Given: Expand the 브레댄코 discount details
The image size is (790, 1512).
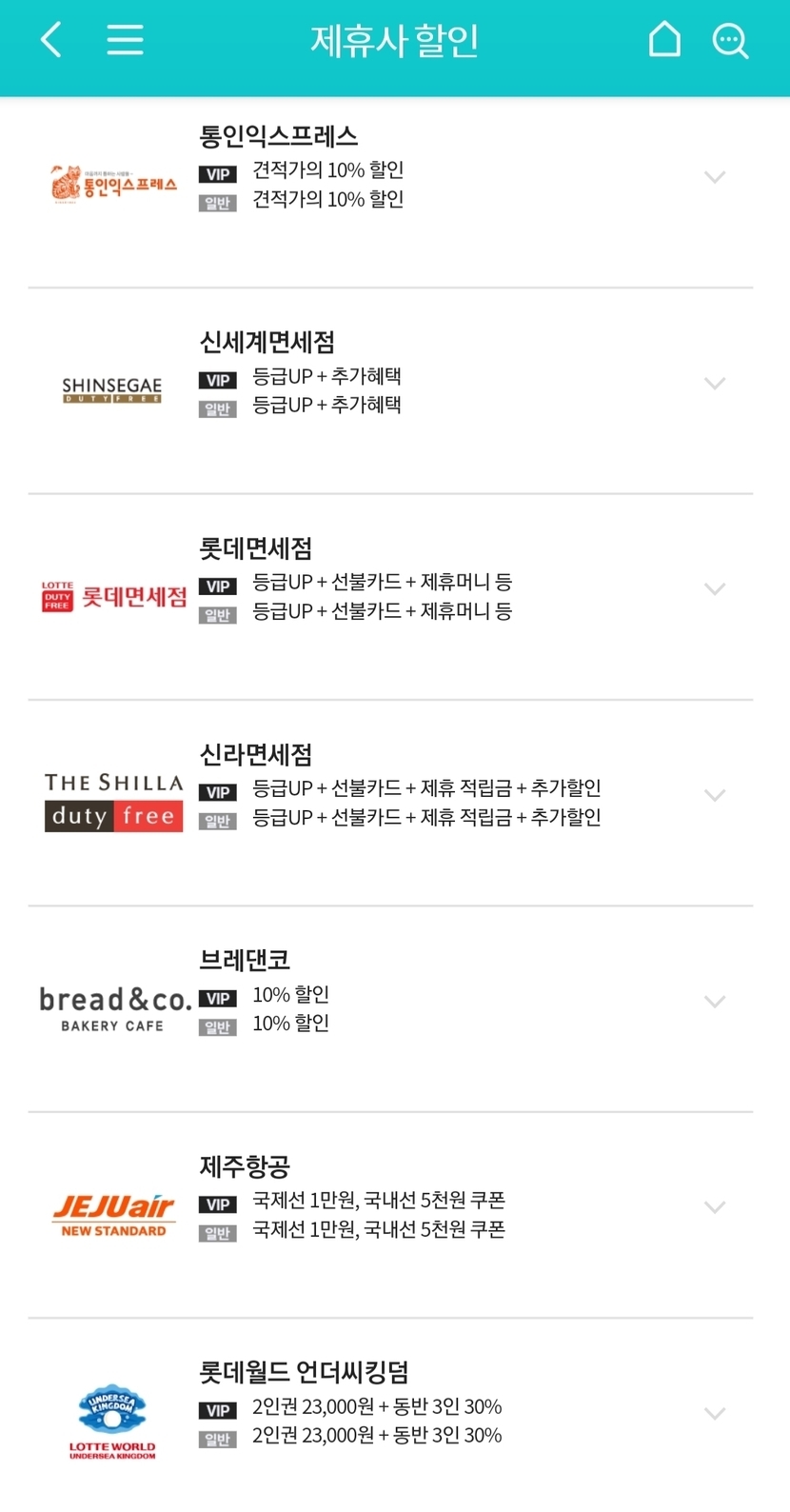Looking at the screenshot, I should coord(715,1002).
